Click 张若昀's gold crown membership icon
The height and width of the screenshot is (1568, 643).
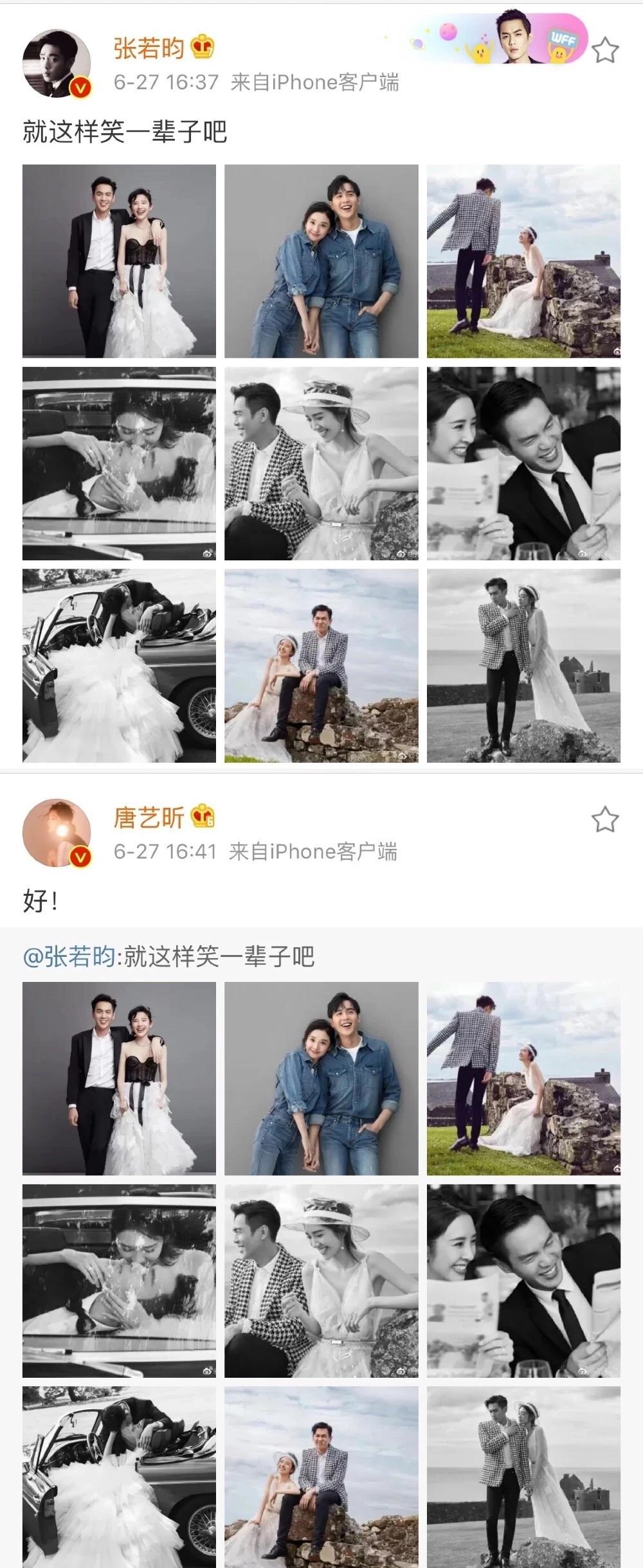coord(201,46)
